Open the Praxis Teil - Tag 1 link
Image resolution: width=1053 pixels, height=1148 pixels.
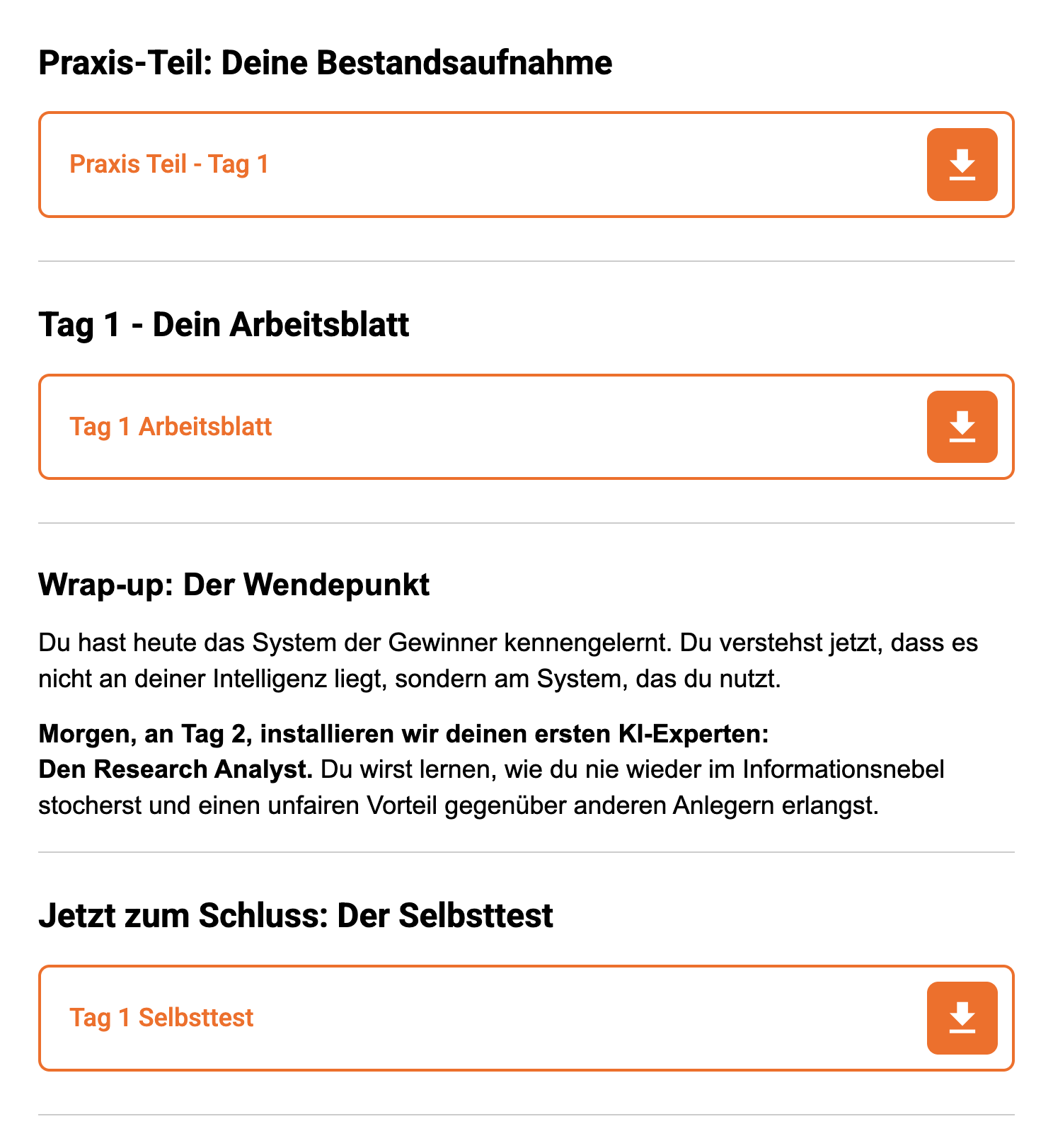169,164
